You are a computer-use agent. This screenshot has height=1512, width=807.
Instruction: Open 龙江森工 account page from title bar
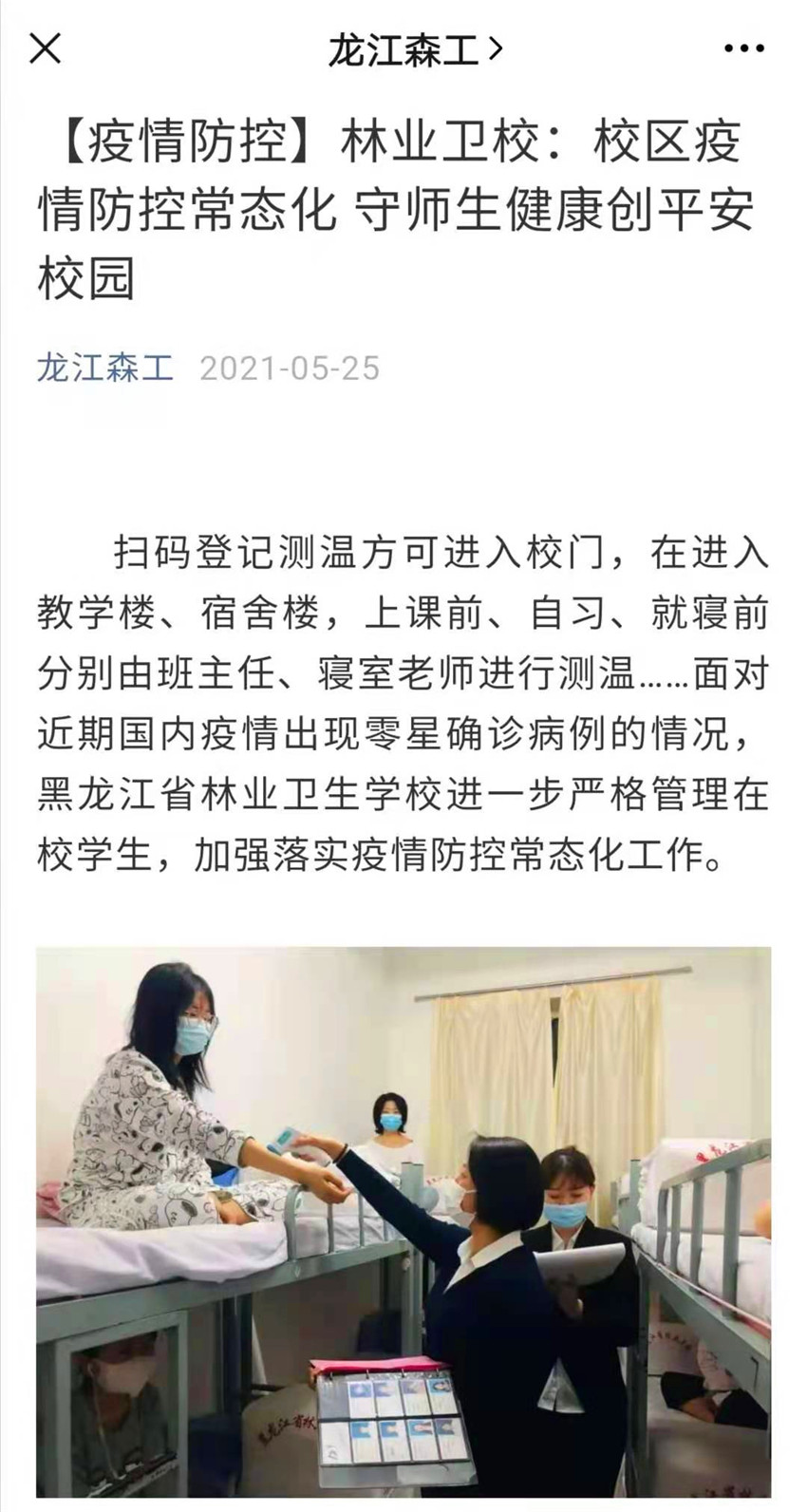point(414,49)
